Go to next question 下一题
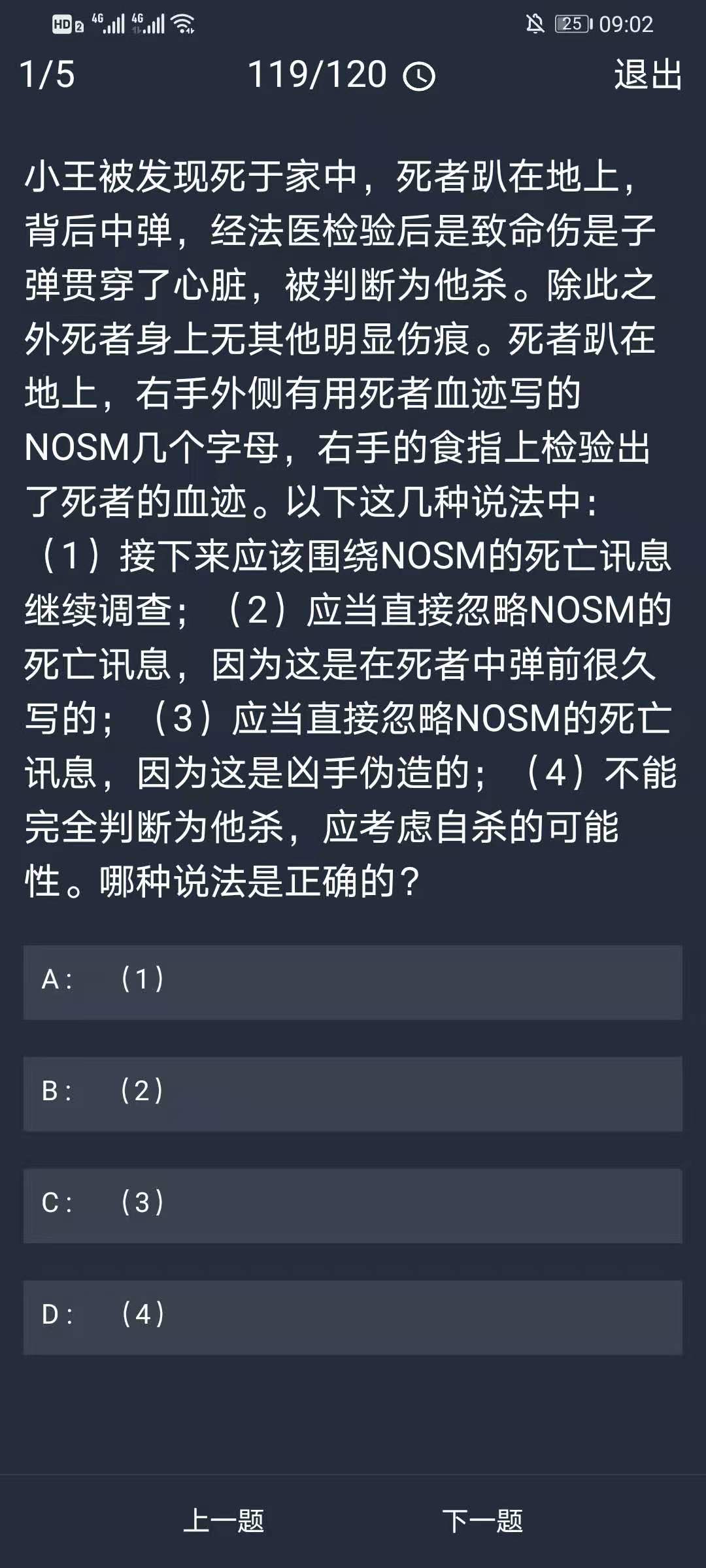The image size is (706, 1568). (x=482, y=1521)
